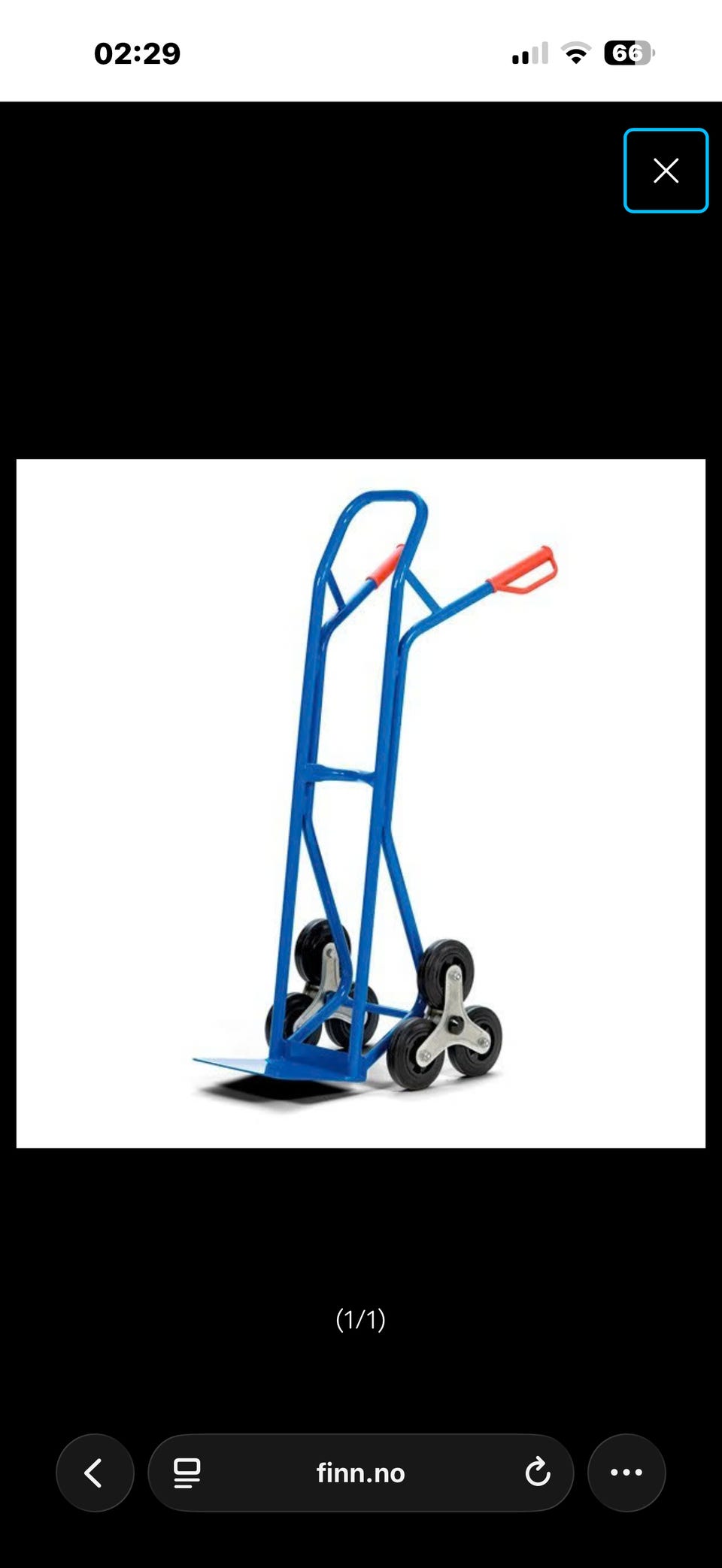The height and width of the screenshot is (1568, 722).
Task: Open the page settings icon in address bar
Action: (187, 1473)
